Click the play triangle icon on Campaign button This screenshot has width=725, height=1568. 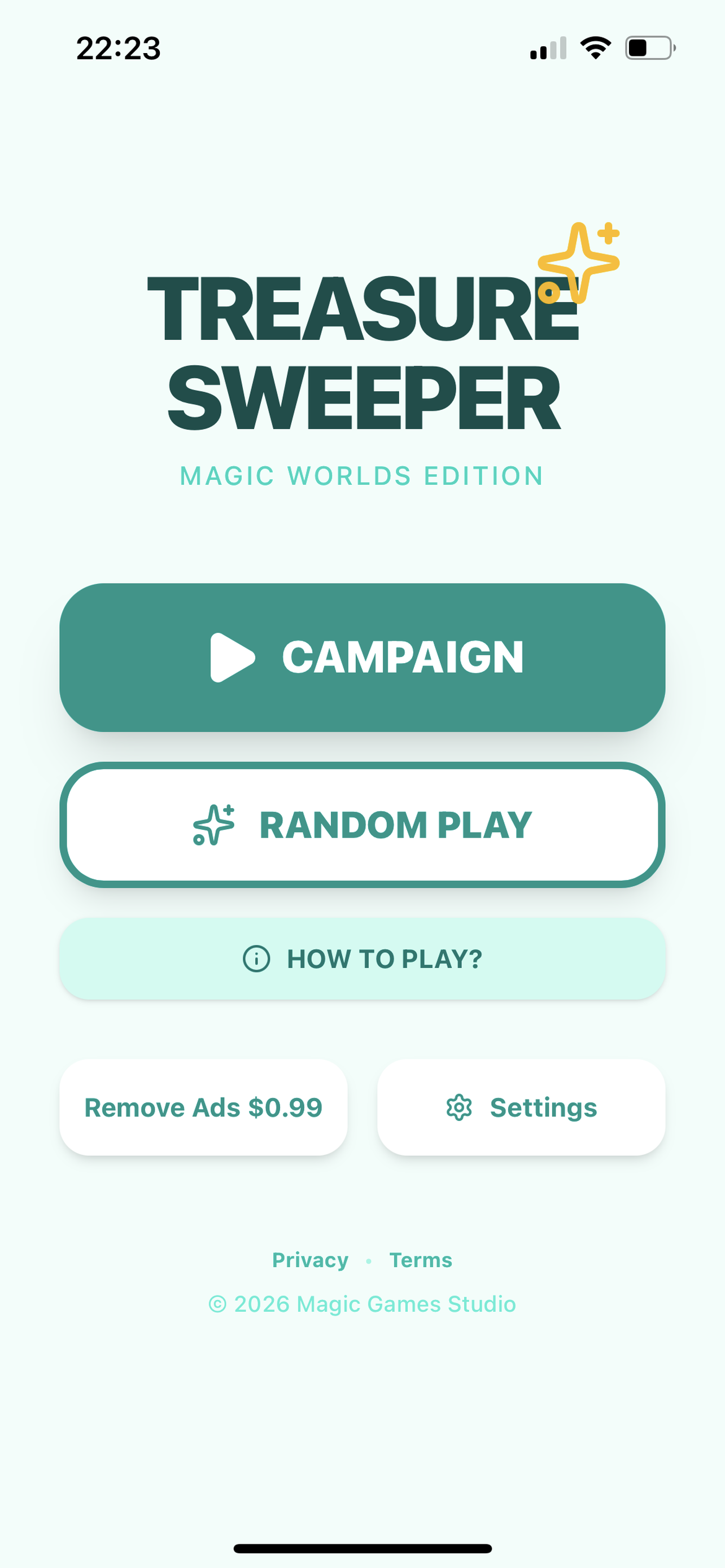point(233,655)
